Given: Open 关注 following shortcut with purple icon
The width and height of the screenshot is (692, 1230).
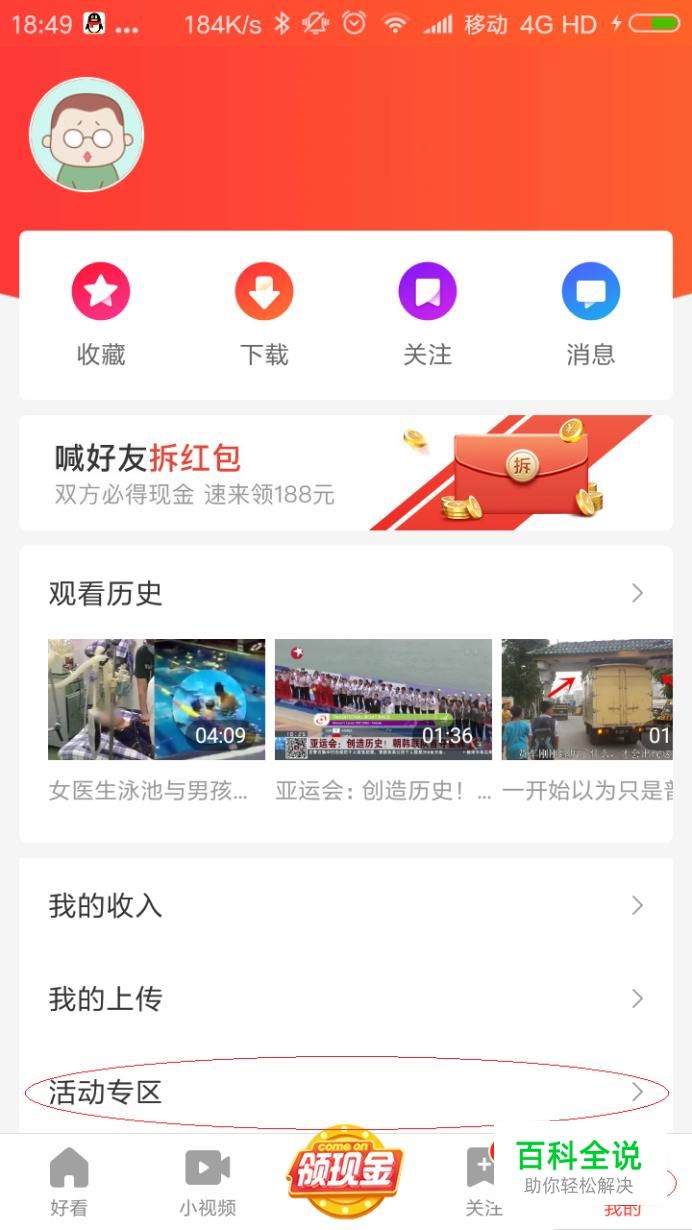Looking at the screenshot, I should click(x=427, y=311).
